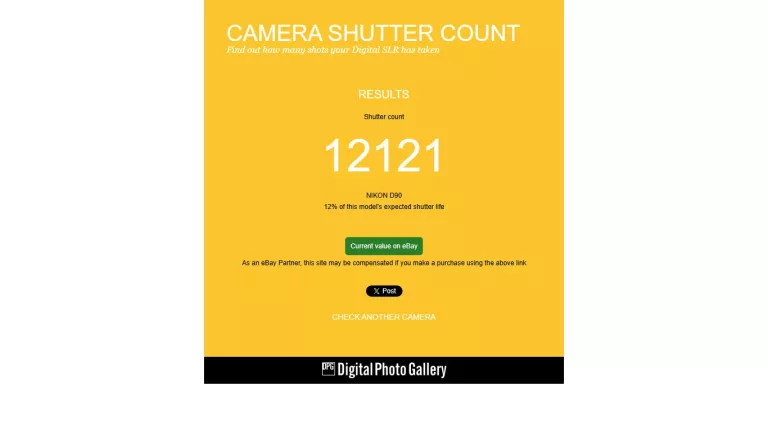The image size is (768, 431).
Task: Open the Digital Photo Gallery footer link
Action: coord(384,370)
